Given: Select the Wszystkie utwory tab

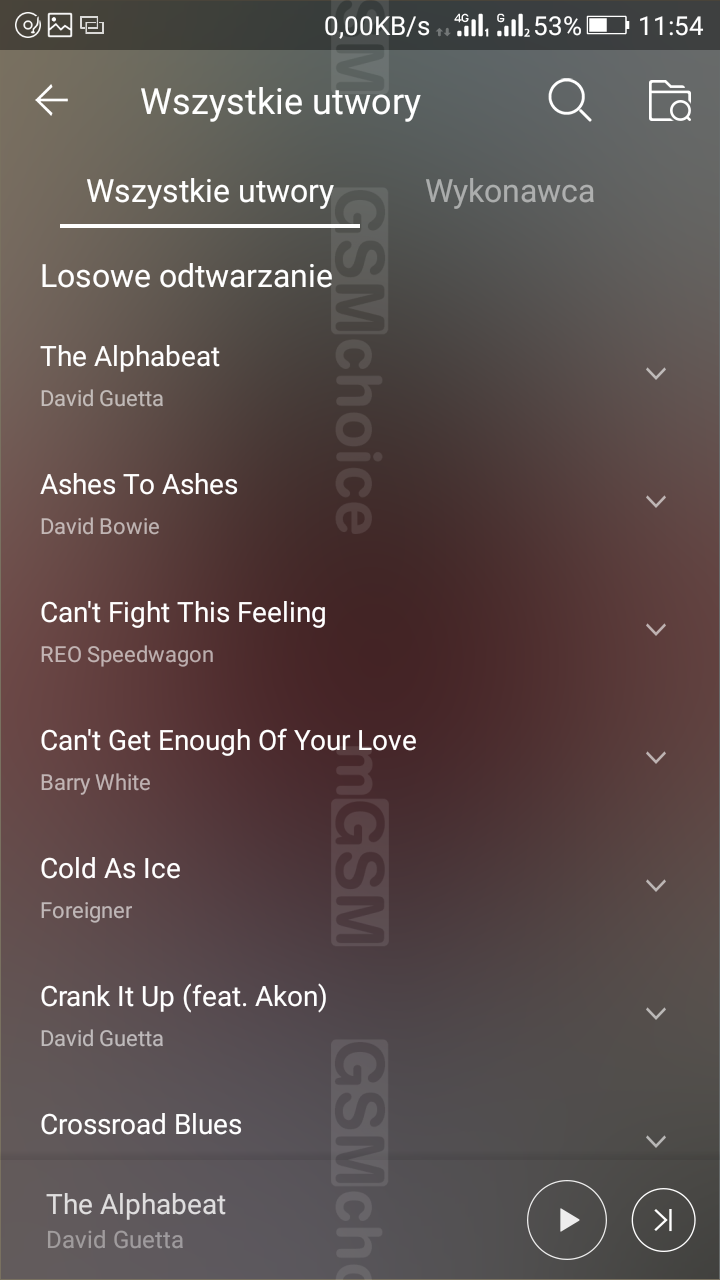Looking at the screenshot, I should coord(210,191).
